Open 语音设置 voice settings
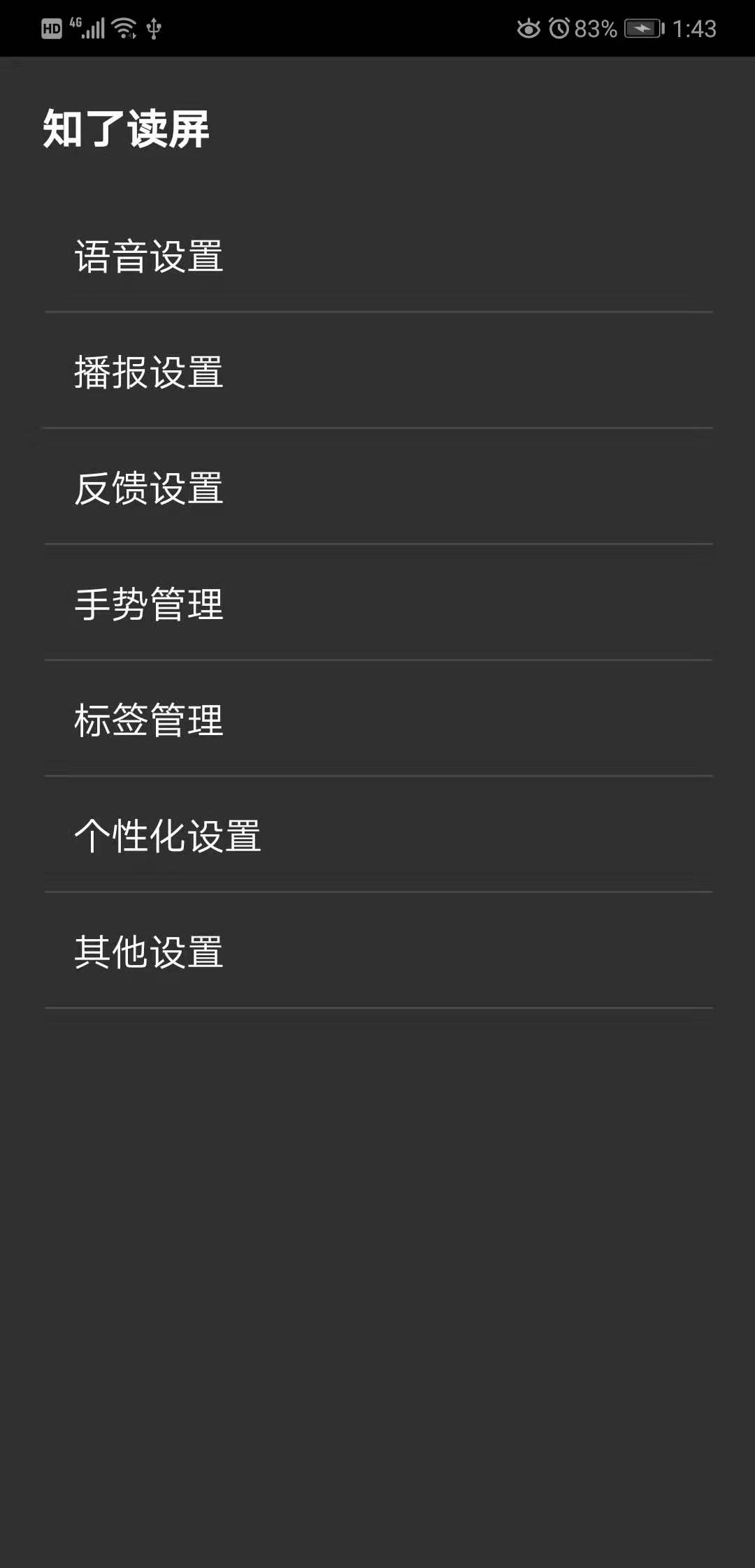Screen dimensions: 755x1568 [x=148, y=256]
